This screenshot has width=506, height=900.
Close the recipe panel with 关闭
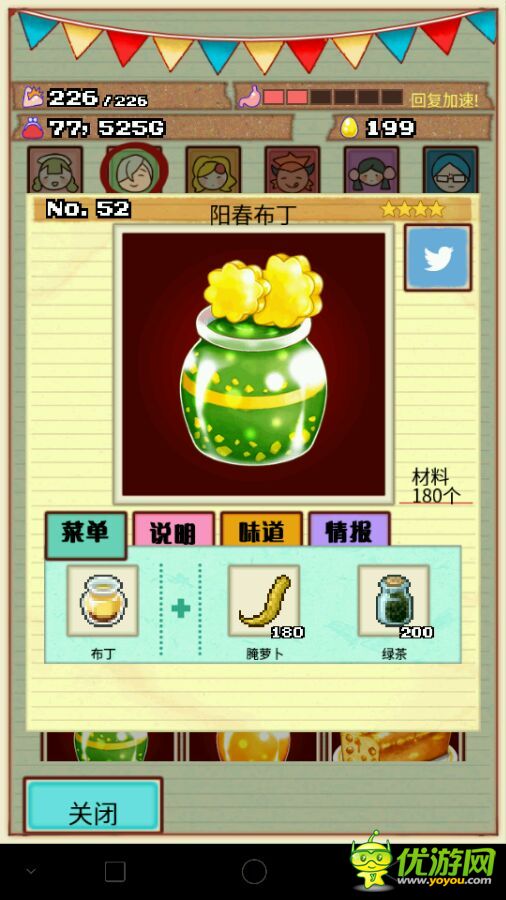(x=93, y=805)
